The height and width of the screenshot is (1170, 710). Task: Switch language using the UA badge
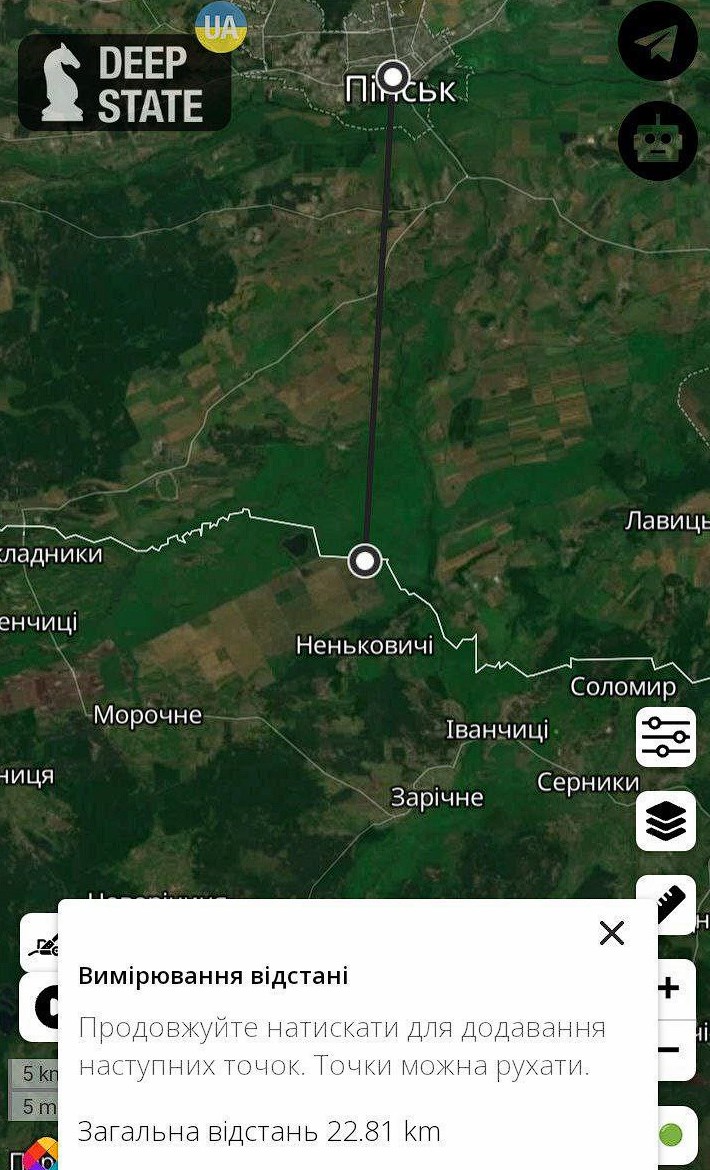point(221,27)
